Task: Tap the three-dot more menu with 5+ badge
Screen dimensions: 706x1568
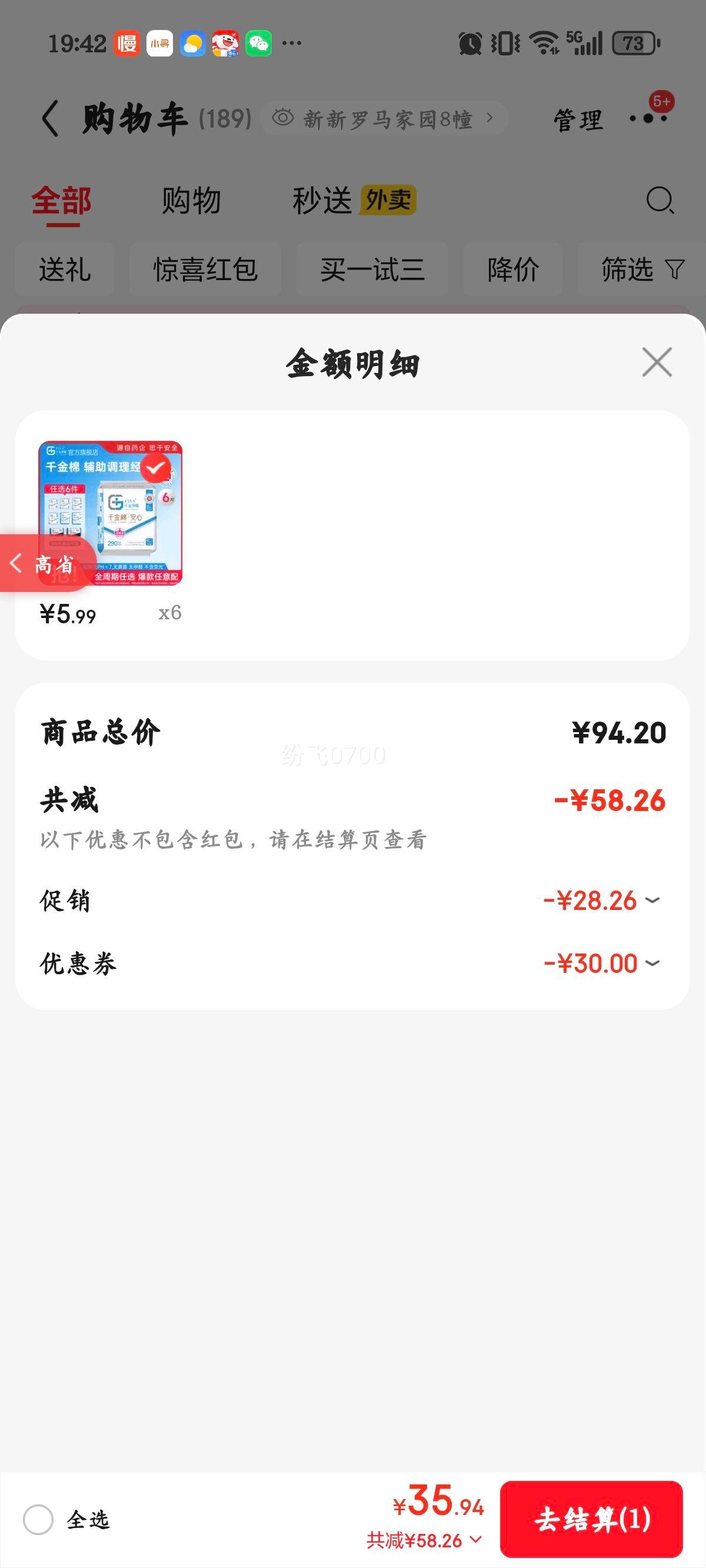Action: click(x=647, y=119)
